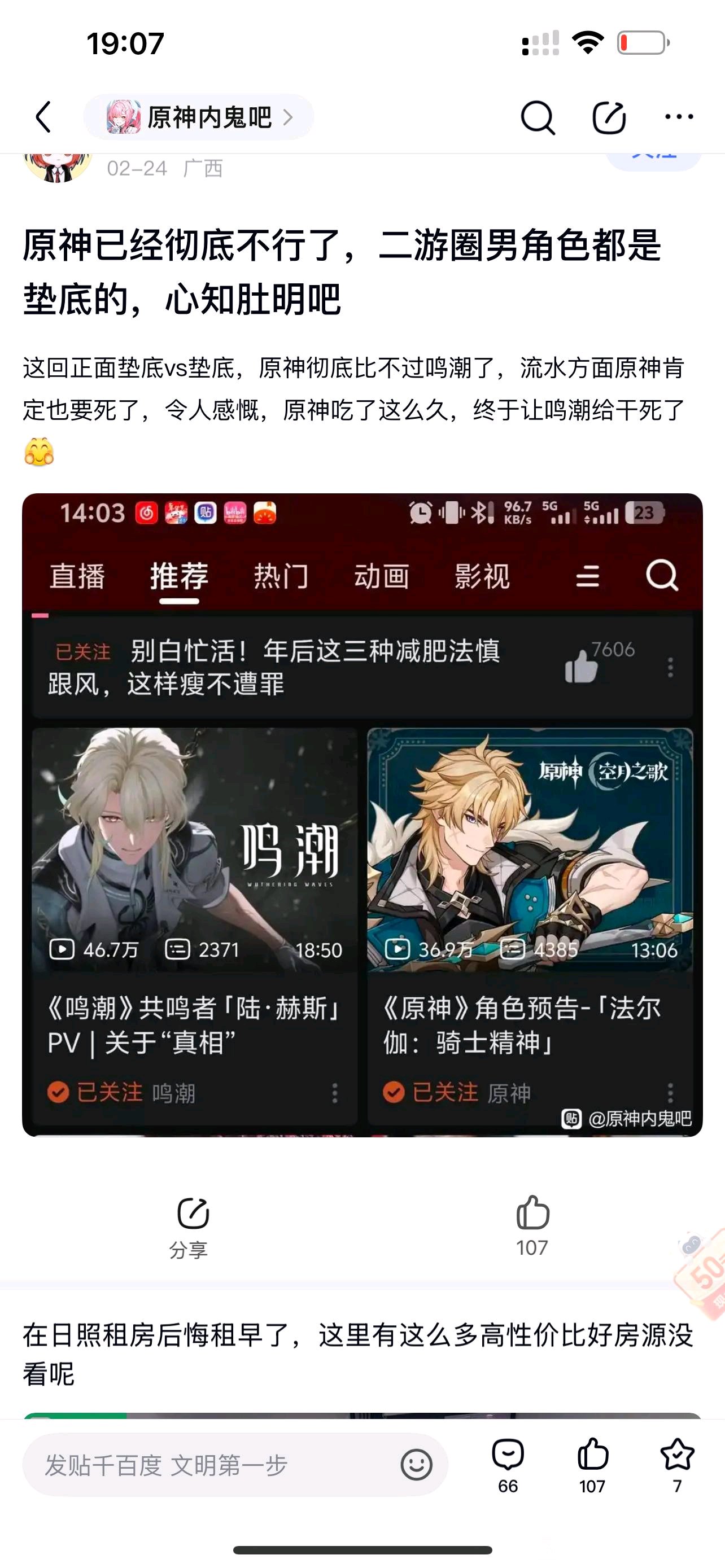Tap the 发贴千百度 reply input field
The height and width of the screenshot is (1568, 725).
(235, 1465)
